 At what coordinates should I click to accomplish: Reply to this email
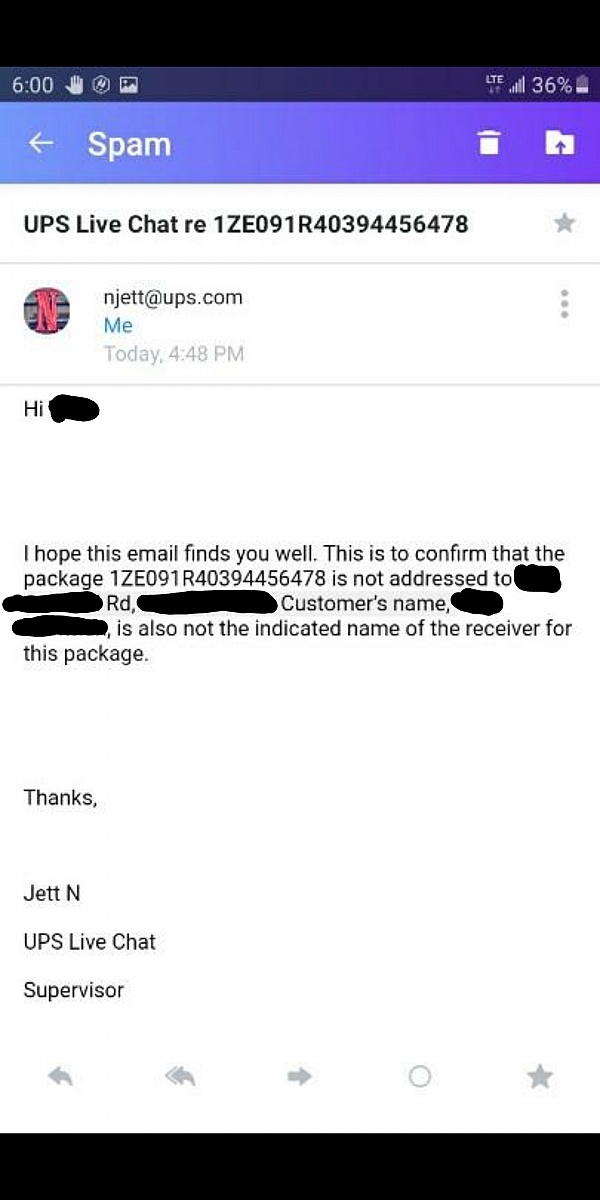[x=60, y=1076]
